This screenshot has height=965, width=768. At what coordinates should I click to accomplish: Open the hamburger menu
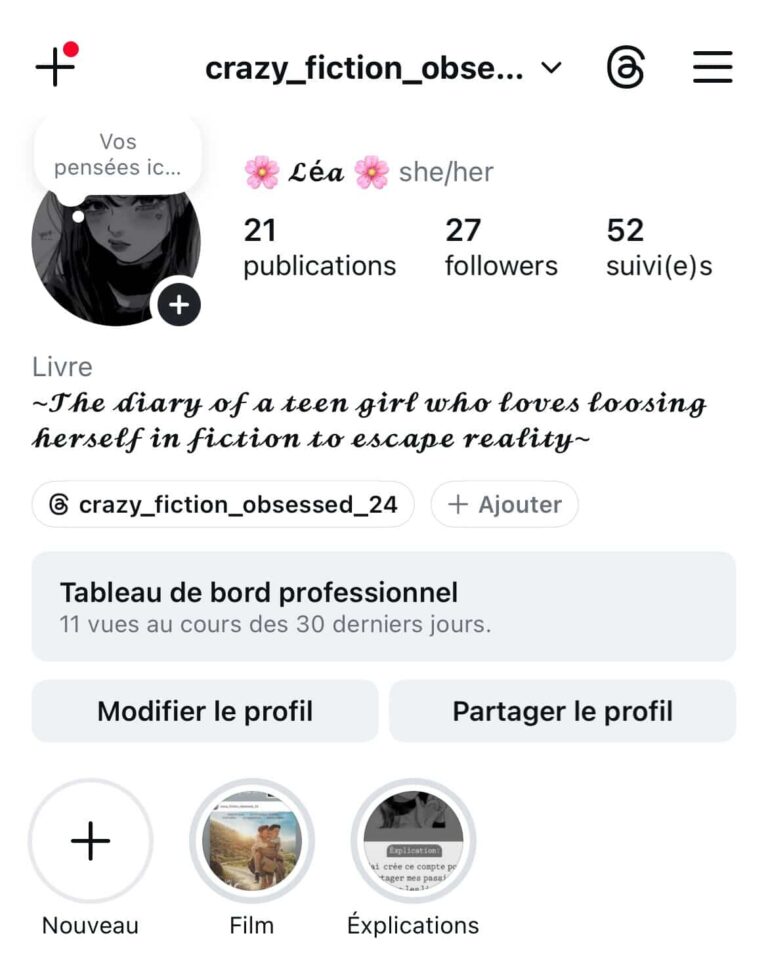[712, 68]
